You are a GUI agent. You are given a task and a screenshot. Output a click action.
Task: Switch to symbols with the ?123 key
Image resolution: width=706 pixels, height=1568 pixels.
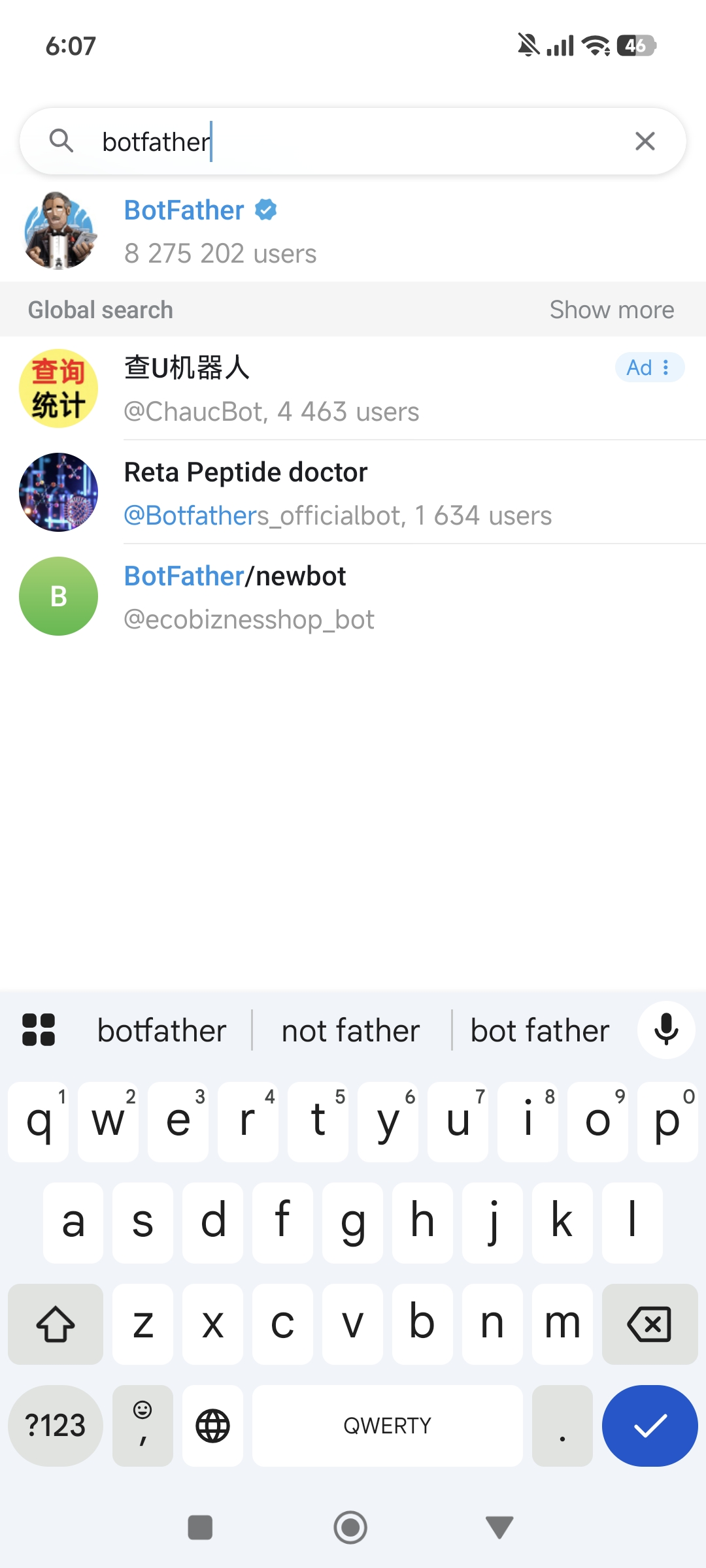(x=55, y=1426)
